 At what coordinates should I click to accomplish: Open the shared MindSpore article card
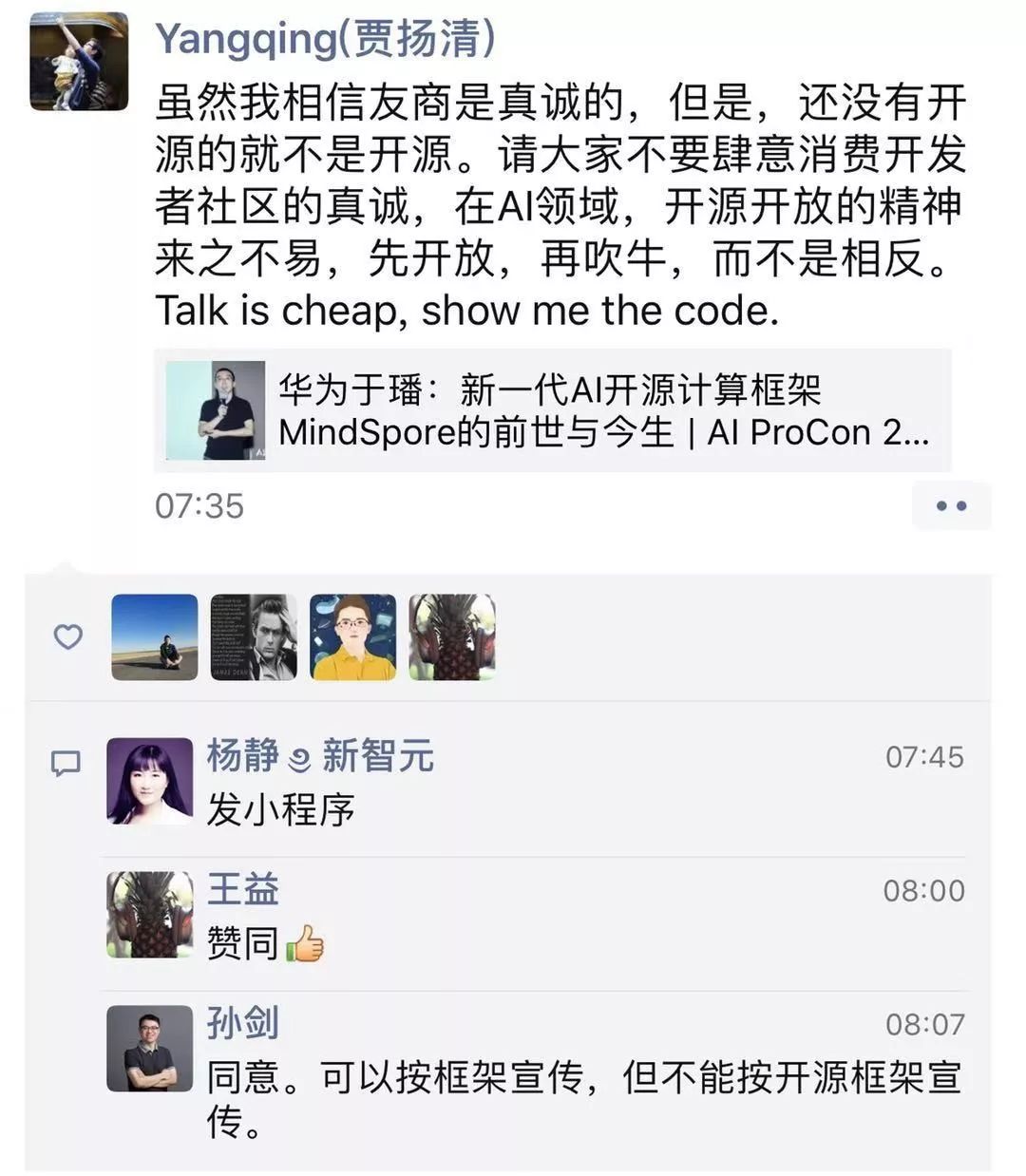pyautogui.click(x=552, y=410)
